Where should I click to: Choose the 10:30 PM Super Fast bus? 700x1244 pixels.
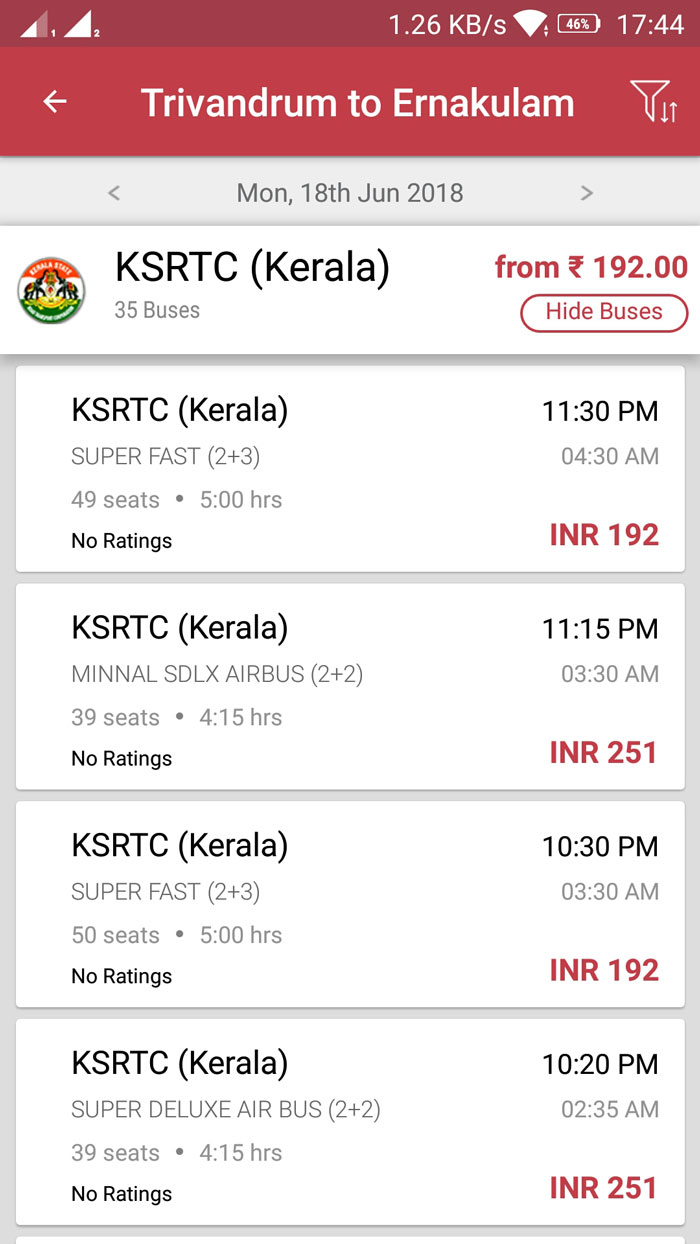(x=350, y=905)
